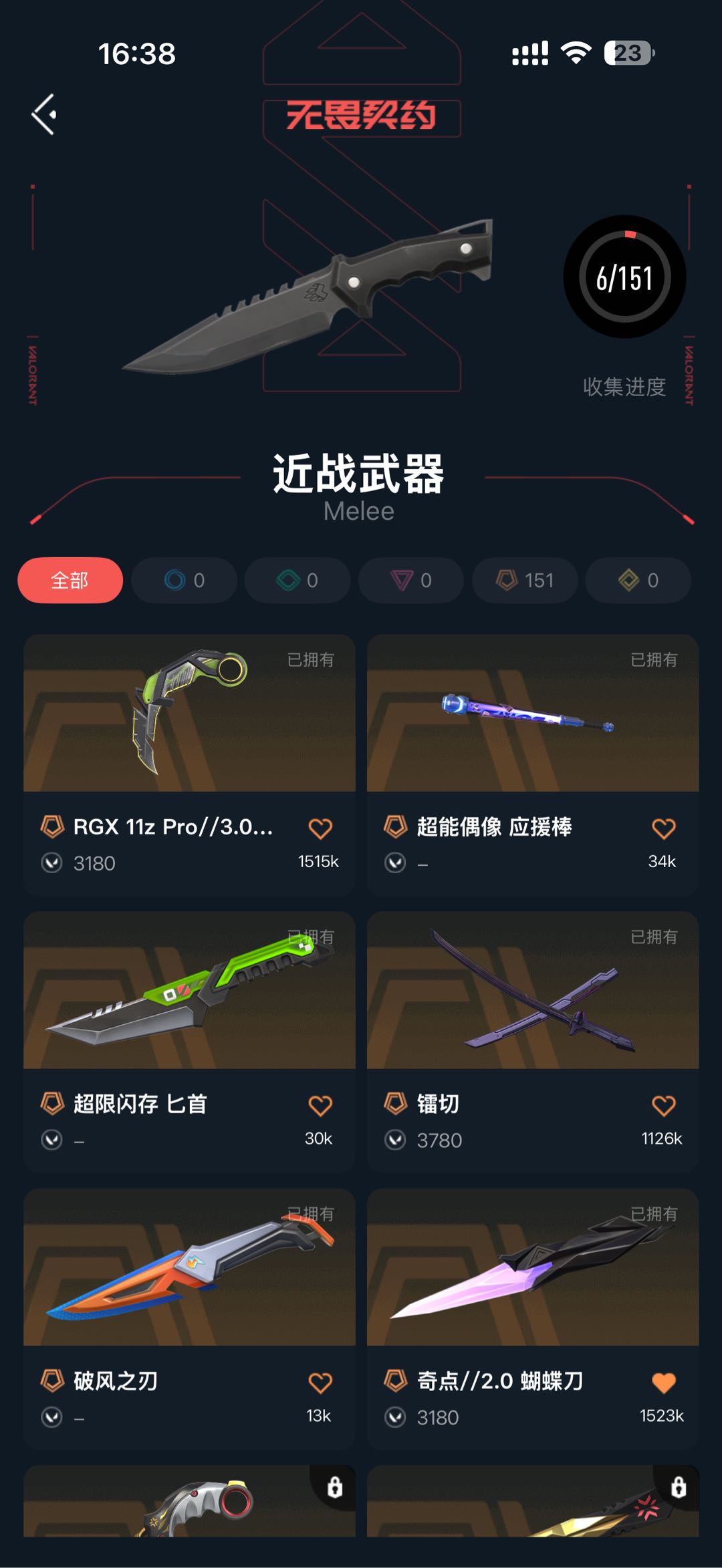Screen dimensions: 722x1568
Task: Like the RGX 11z Pro//3.0 skin
Action: click(320, 828)
